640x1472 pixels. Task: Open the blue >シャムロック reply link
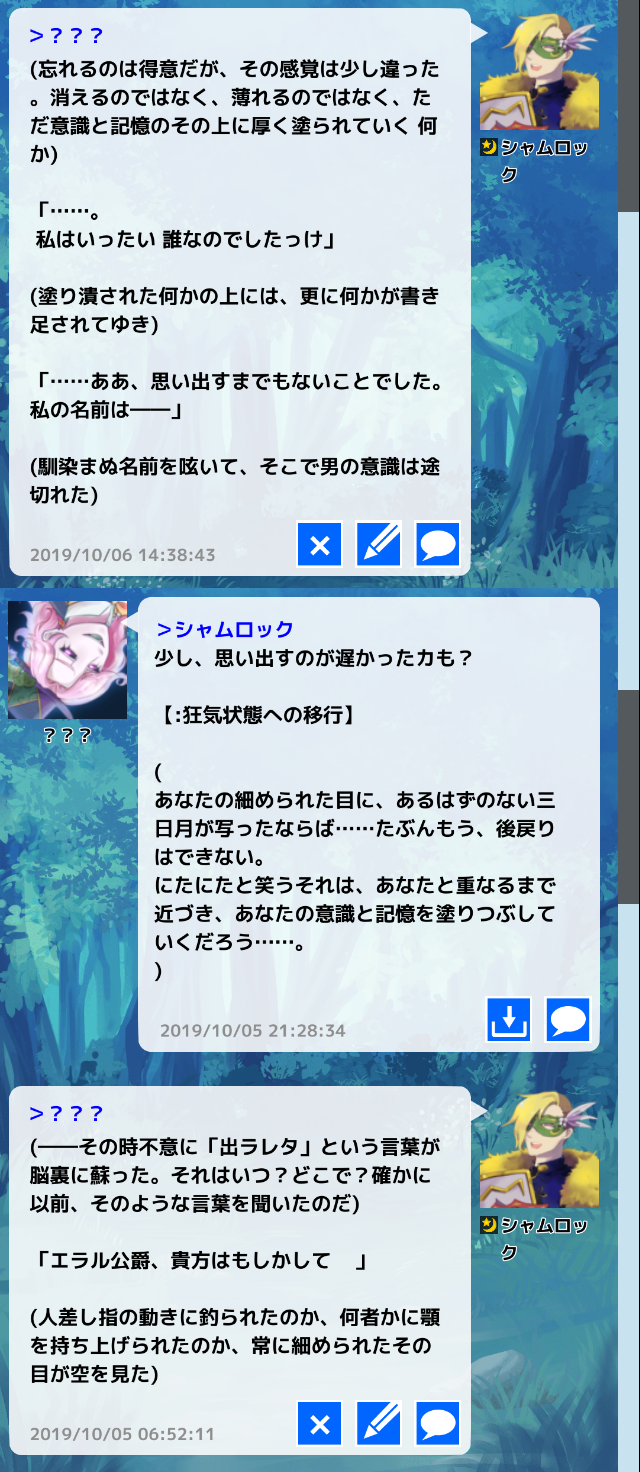point(225,629)
